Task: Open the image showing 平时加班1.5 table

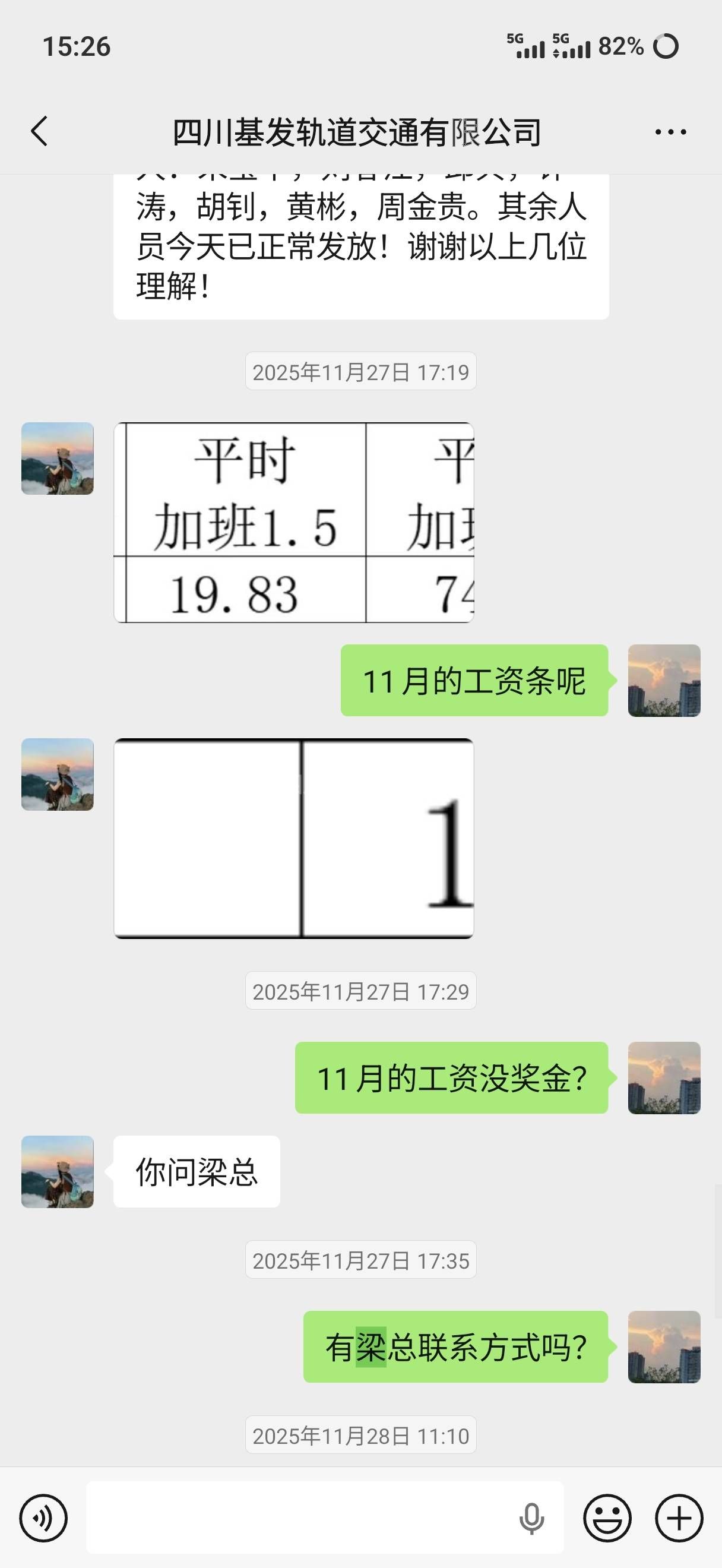Action: coord(294,522)
